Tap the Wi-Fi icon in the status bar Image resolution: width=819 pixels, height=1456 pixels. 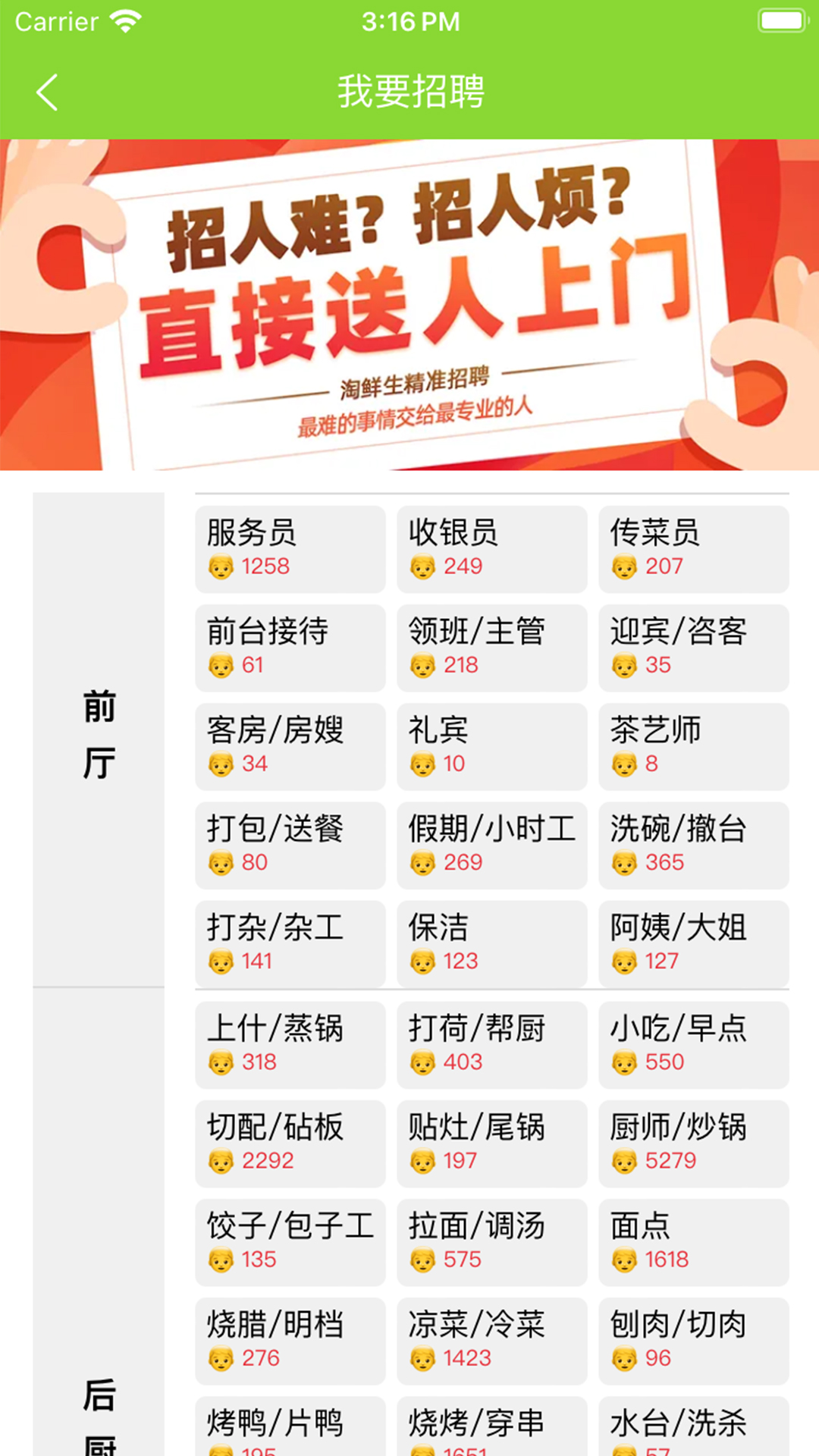click(126, 20)
